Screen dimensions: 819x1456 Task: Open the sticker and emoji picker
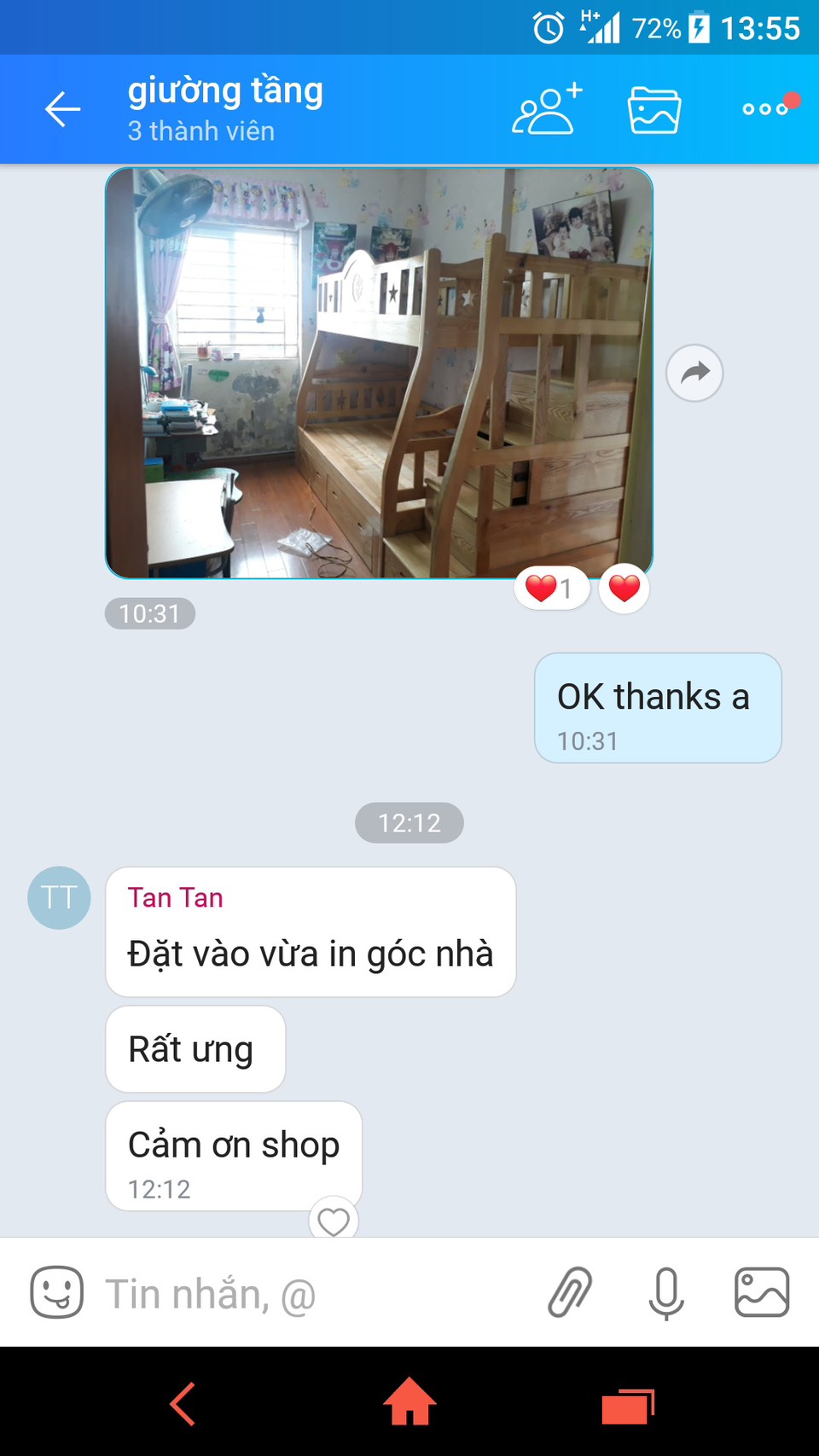[57, 1292]
